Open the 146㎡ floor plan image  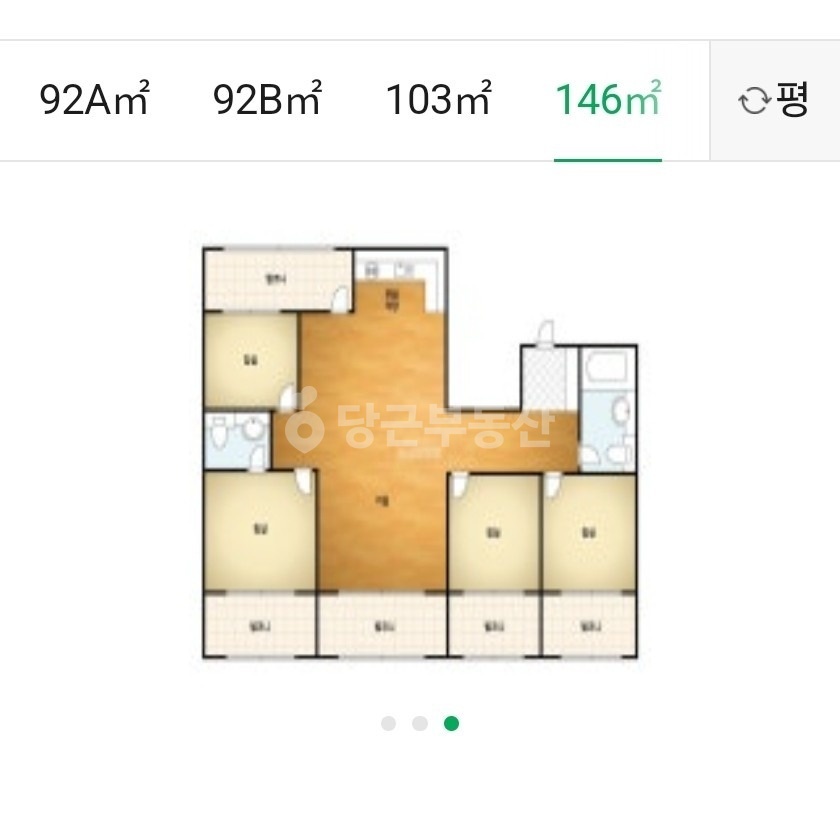[x=420, y=448]
